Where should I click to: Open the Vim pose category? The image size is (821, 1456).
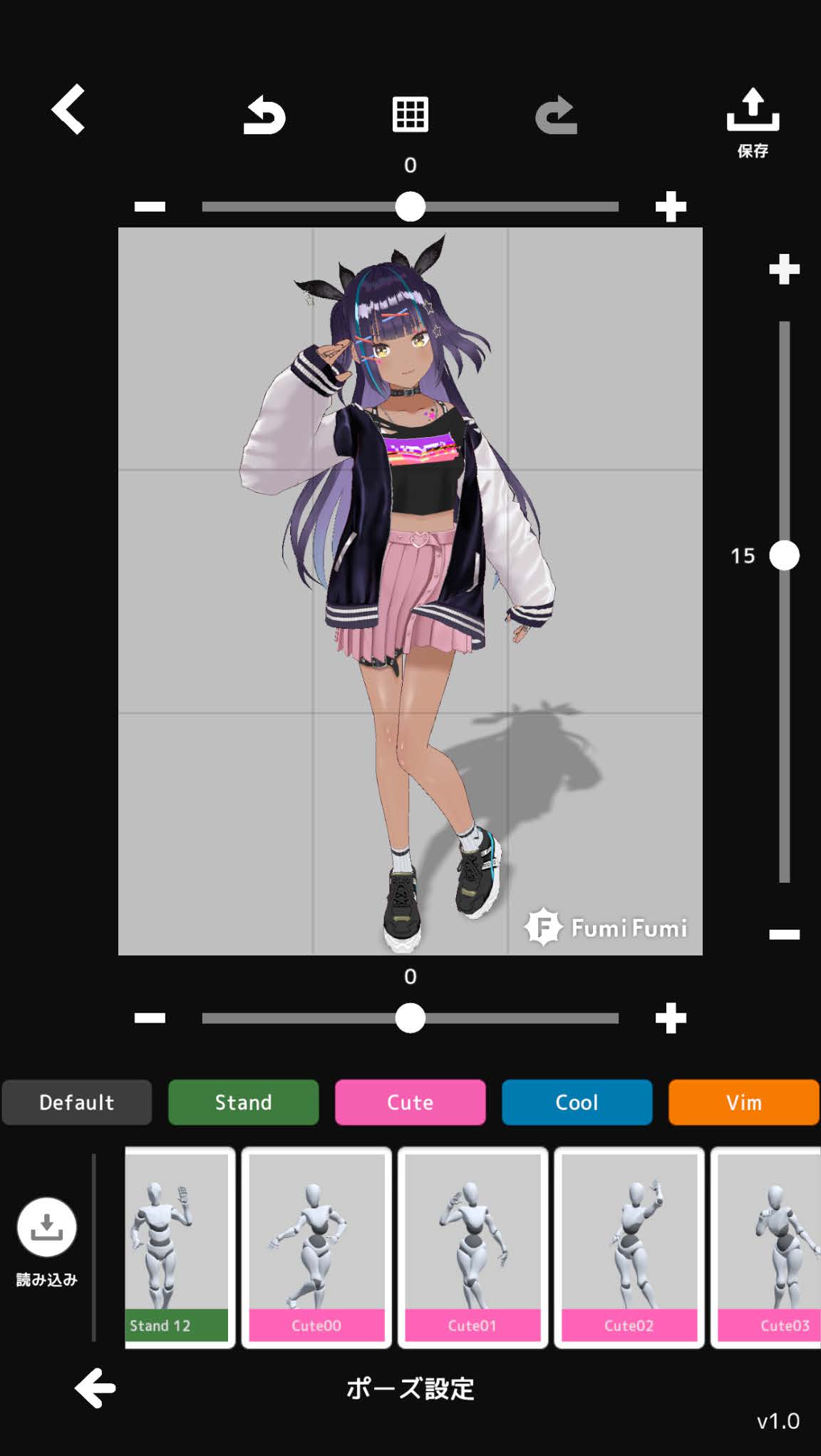pyautogui.click(x=744, y=1102)
